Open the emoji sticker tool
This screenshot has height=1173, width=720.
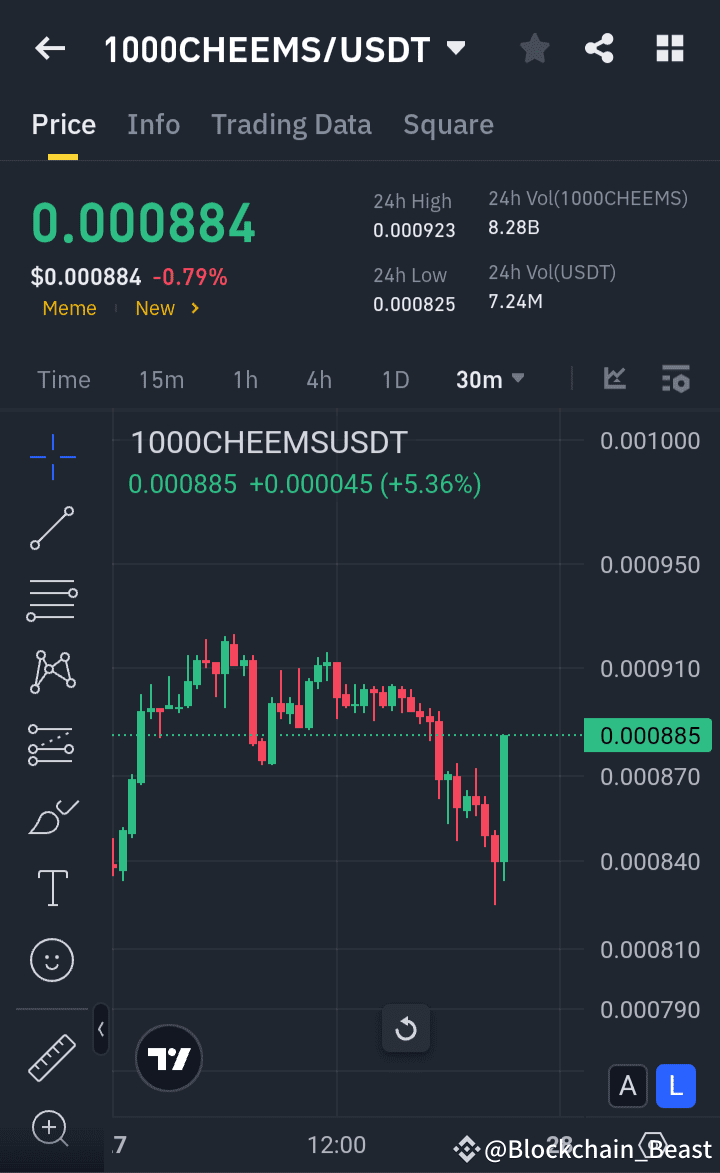51,959
